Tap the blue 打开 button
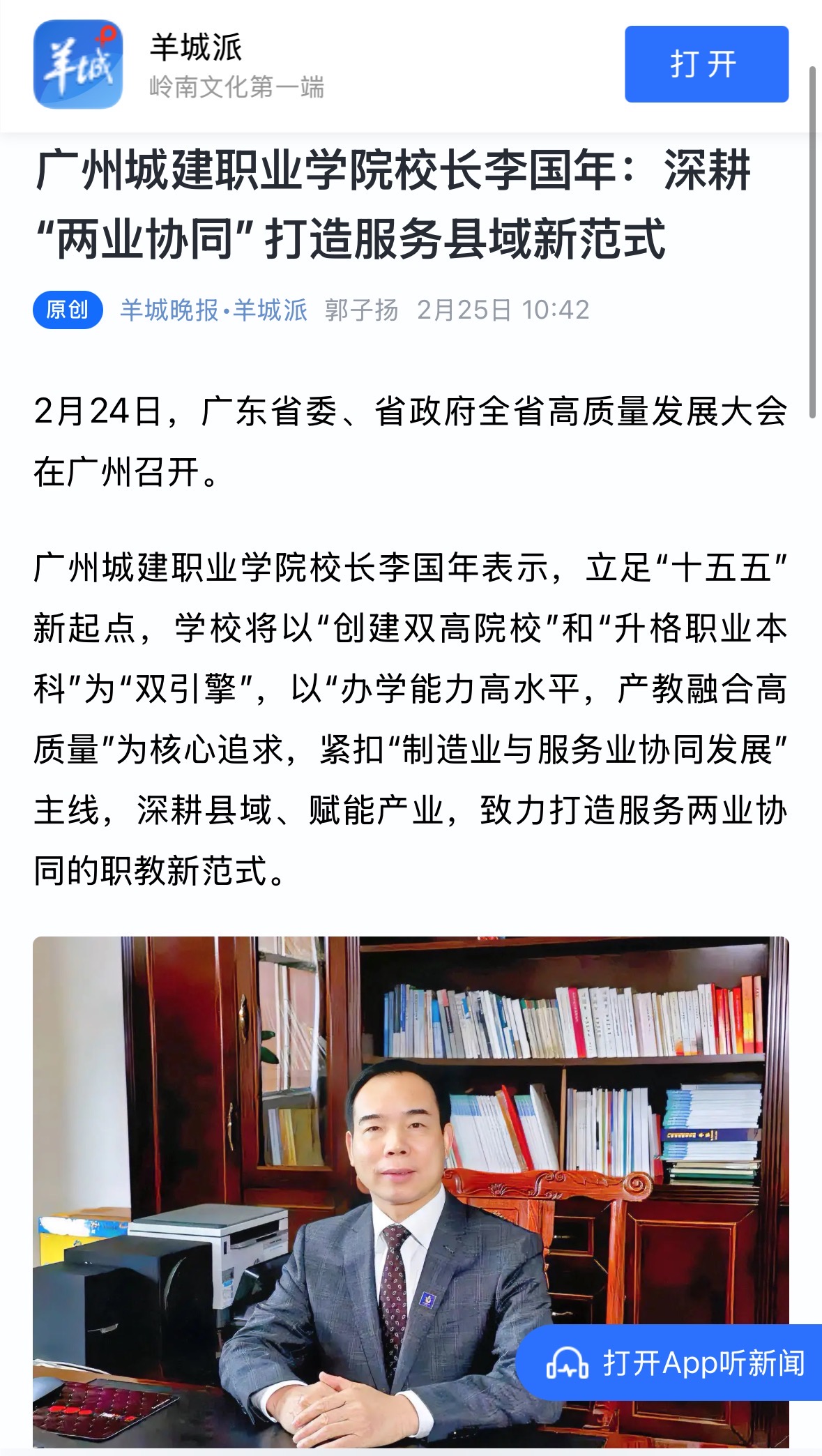The image size is (822, 1456). point(706,64)
